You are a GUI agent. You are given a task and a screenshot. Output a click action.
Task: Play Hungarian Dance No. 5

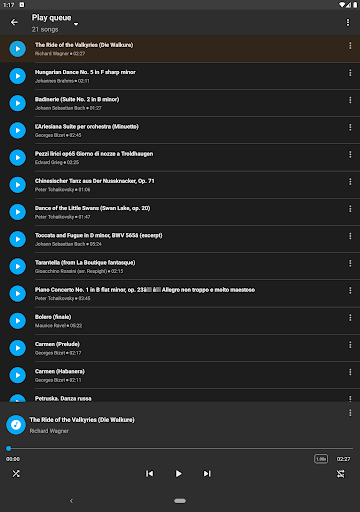[18, 76]
